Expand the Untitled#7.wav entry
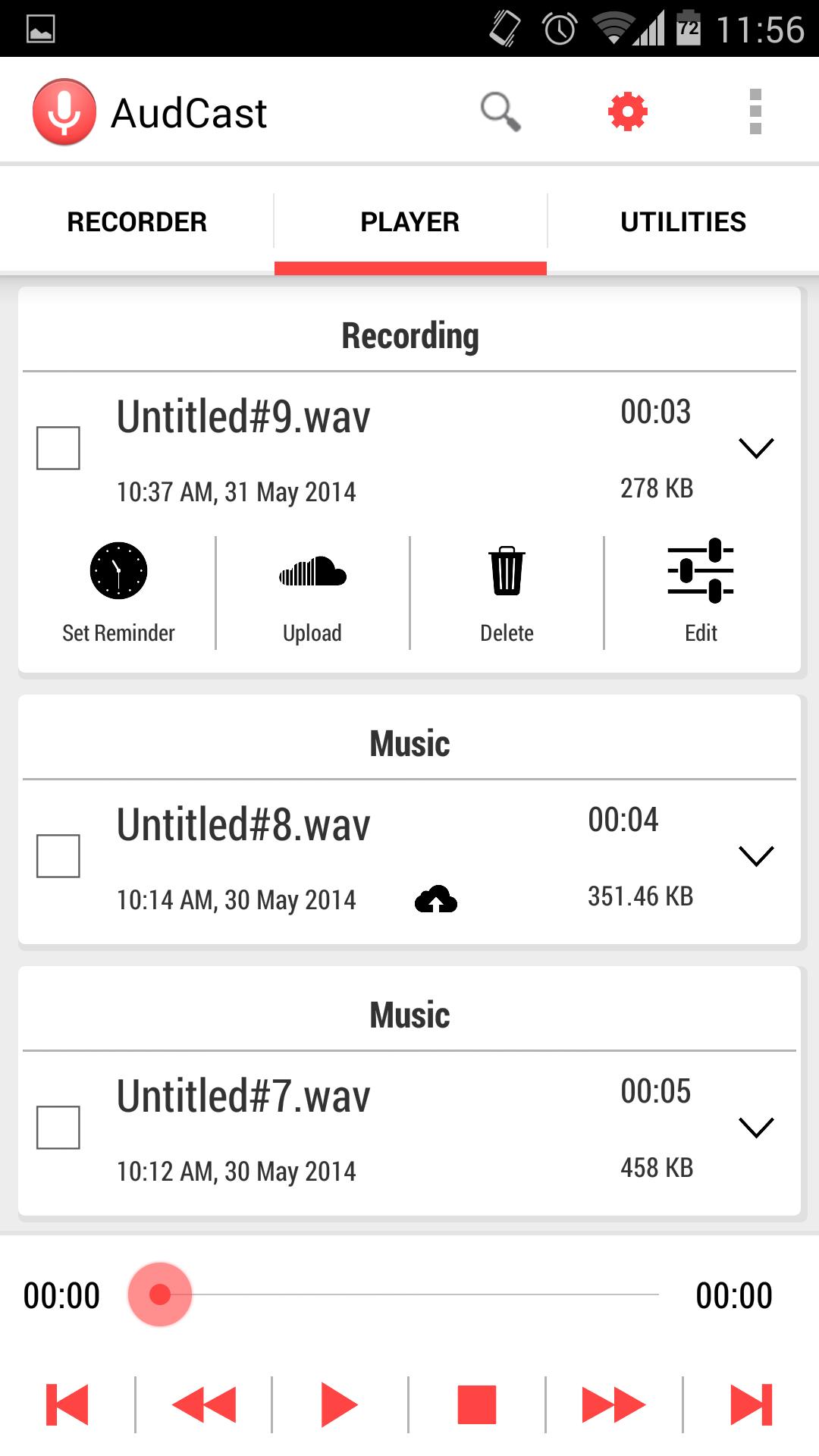This screenshot has height=1456, width=819. [x=756, y=1128]
